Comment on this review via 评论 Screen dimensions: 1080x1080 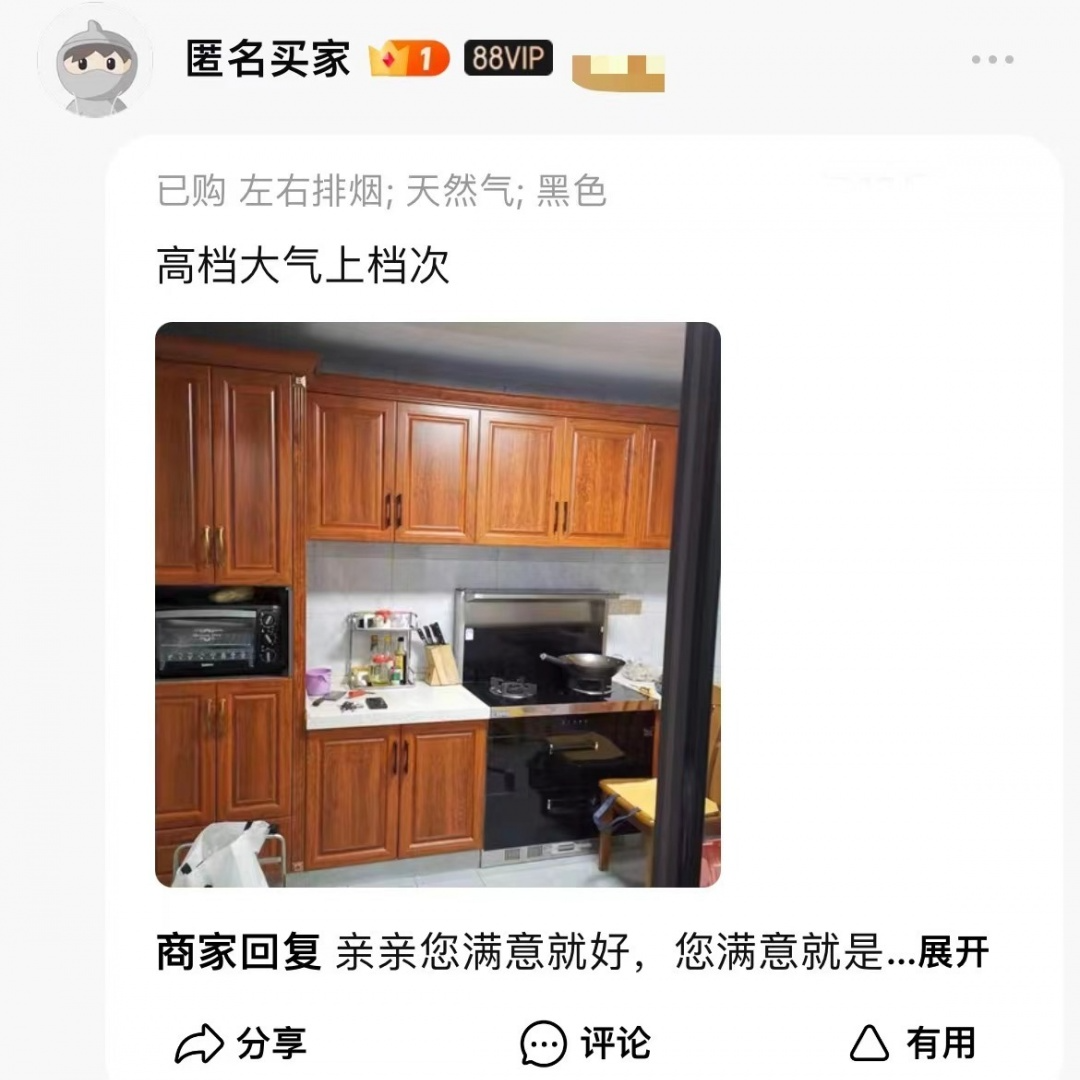tap(586, 1043)
